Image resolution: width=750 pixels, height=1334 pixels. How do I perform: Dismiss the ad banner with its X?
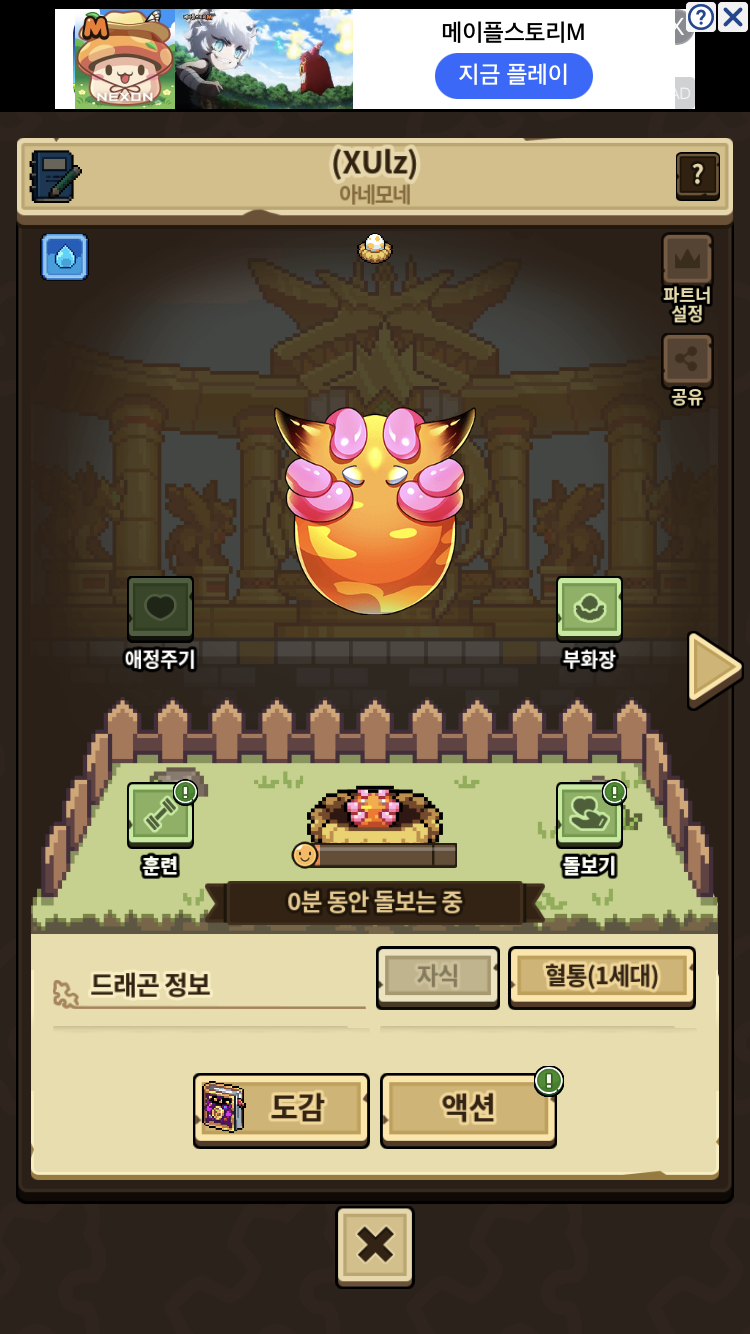732,16
